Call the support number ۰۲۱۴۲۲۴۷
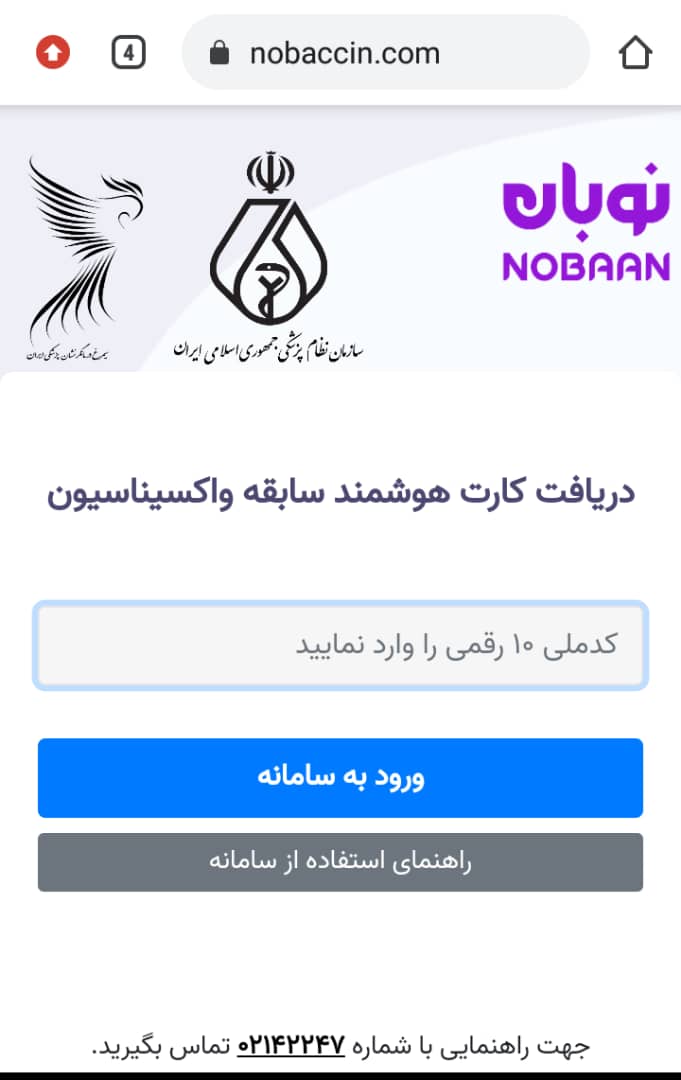Viewport: 681px width, 1080px height. 291,1046
